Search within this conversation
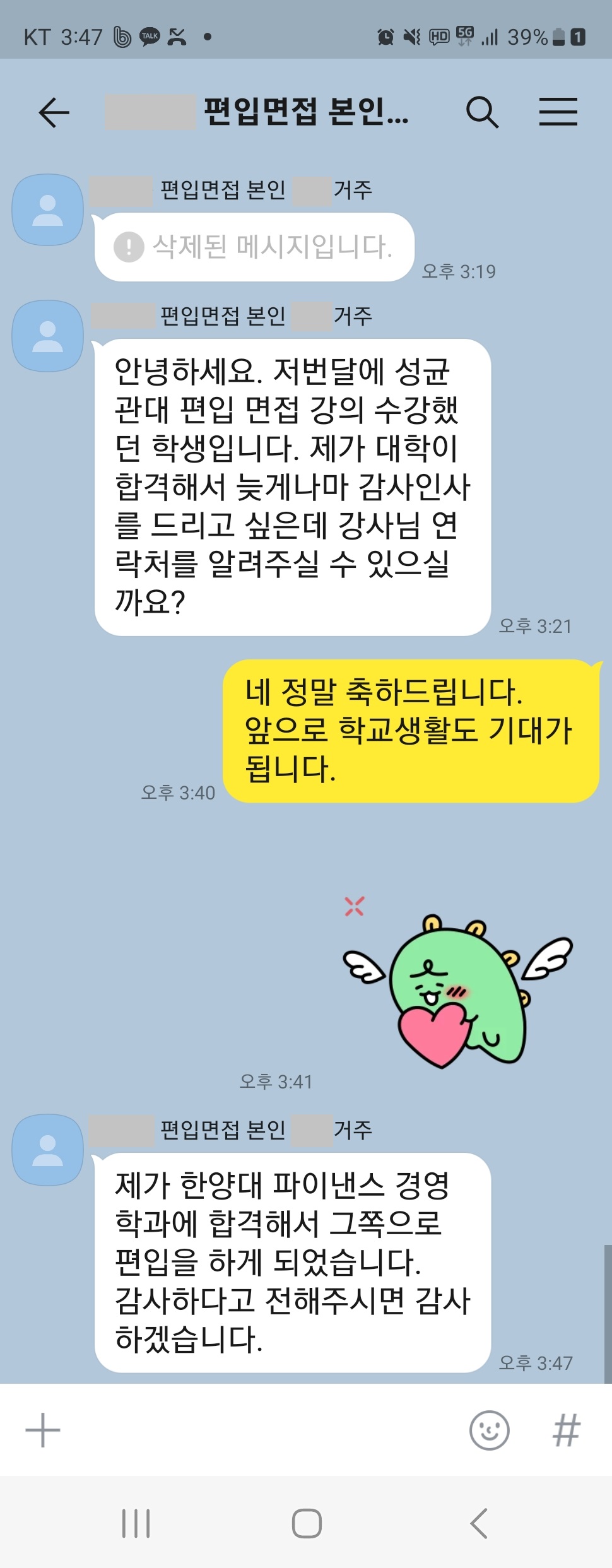 click(x=482, y=113)
